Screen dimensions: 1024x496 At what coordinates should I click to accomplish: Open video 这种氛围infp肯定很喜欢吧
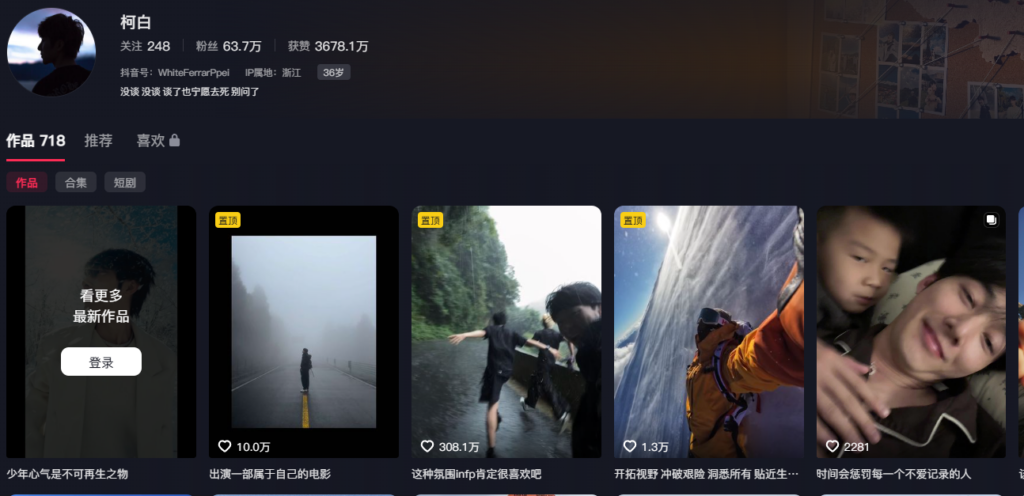(x=506, y=332)
